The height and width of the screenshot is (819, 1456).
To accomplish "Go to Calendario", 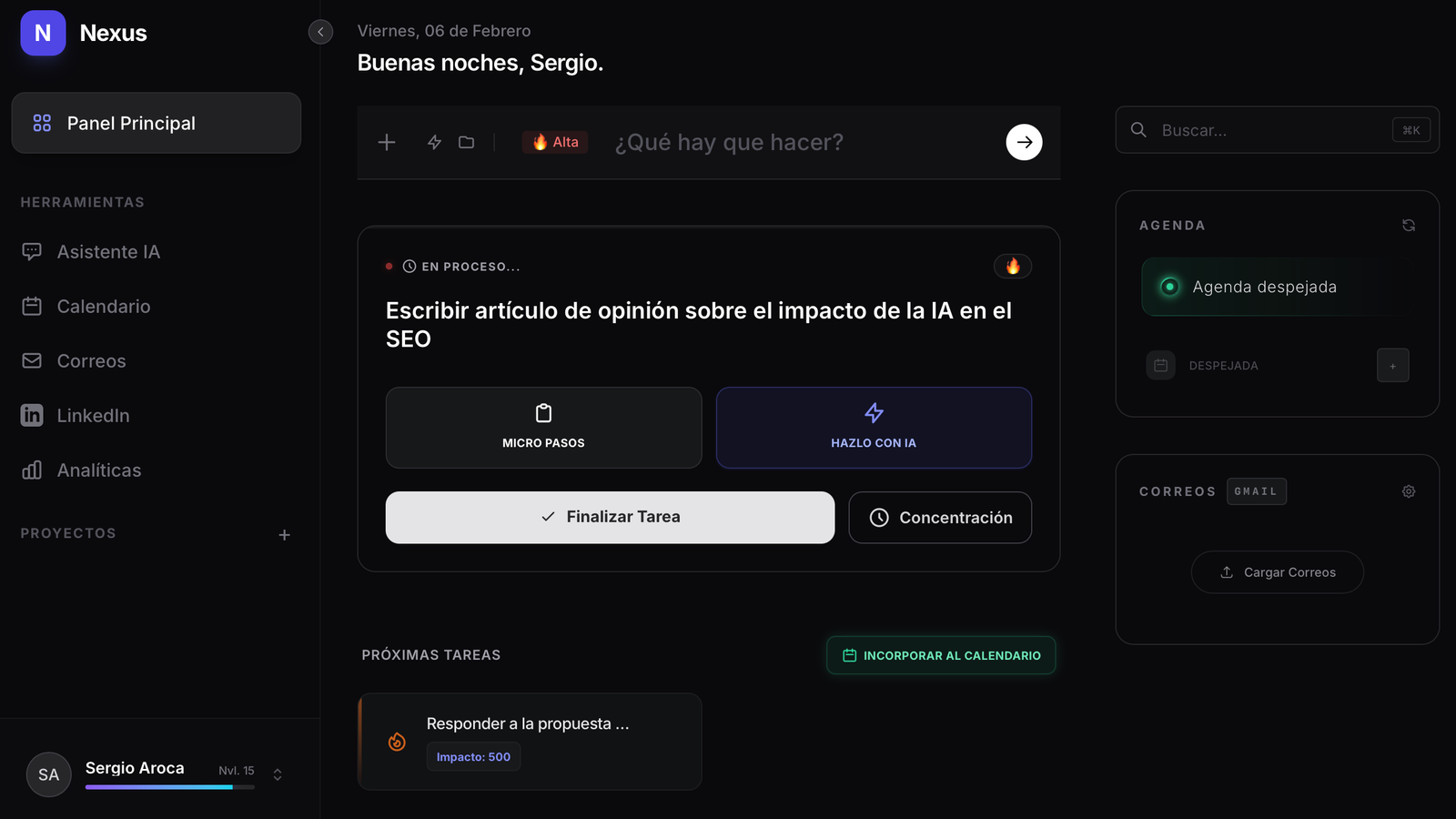I will (x=103, y=307).
